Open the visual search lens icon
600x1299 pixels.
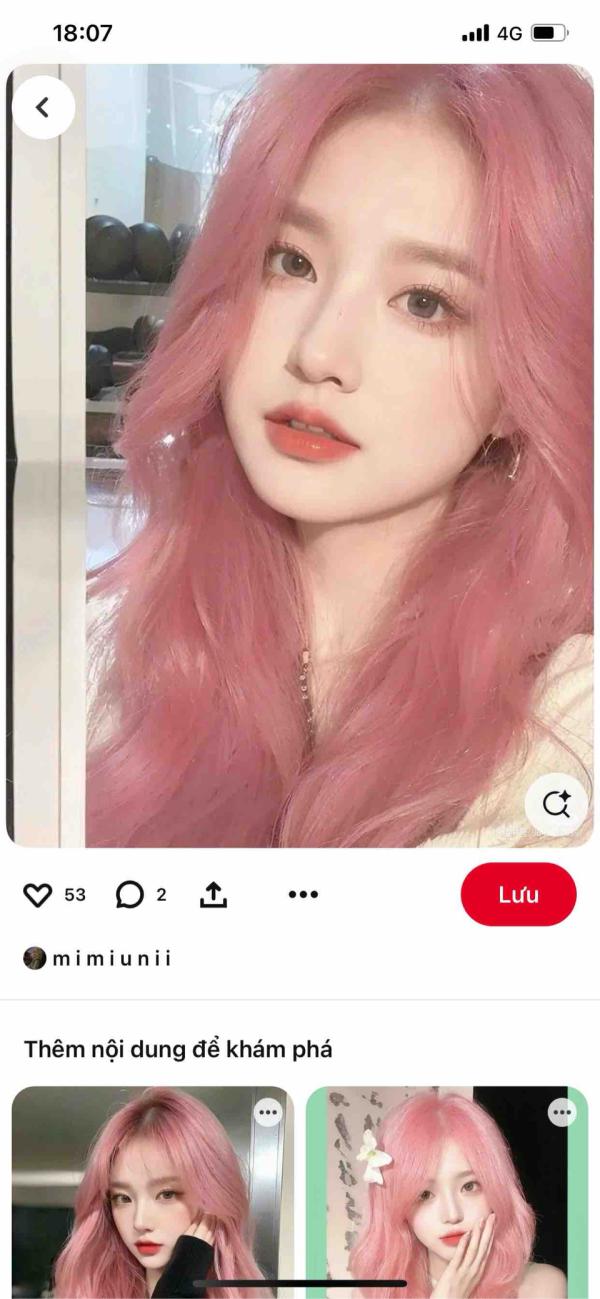[x=556, y=804]
